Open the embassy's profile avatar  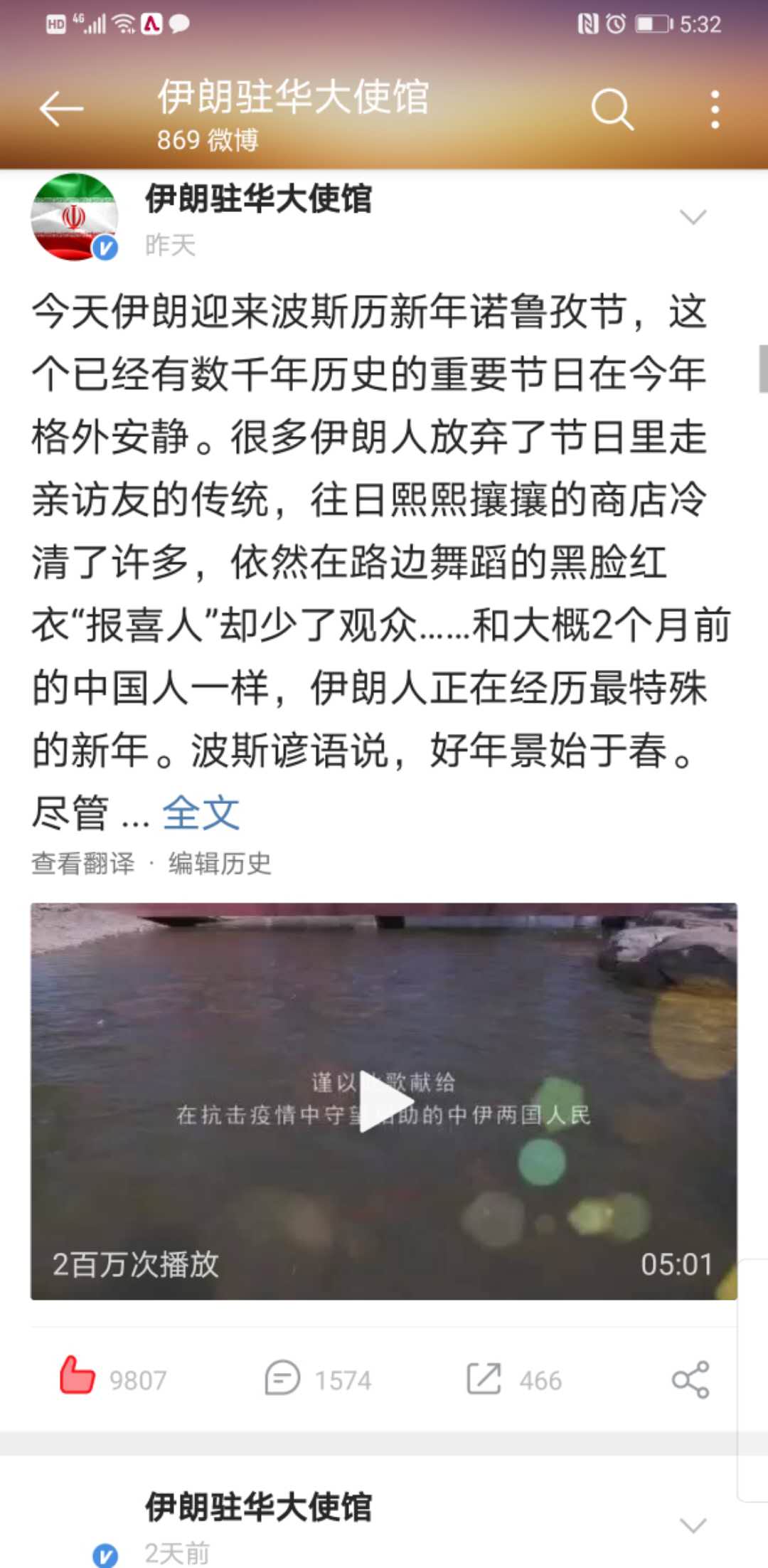[74, 217]
